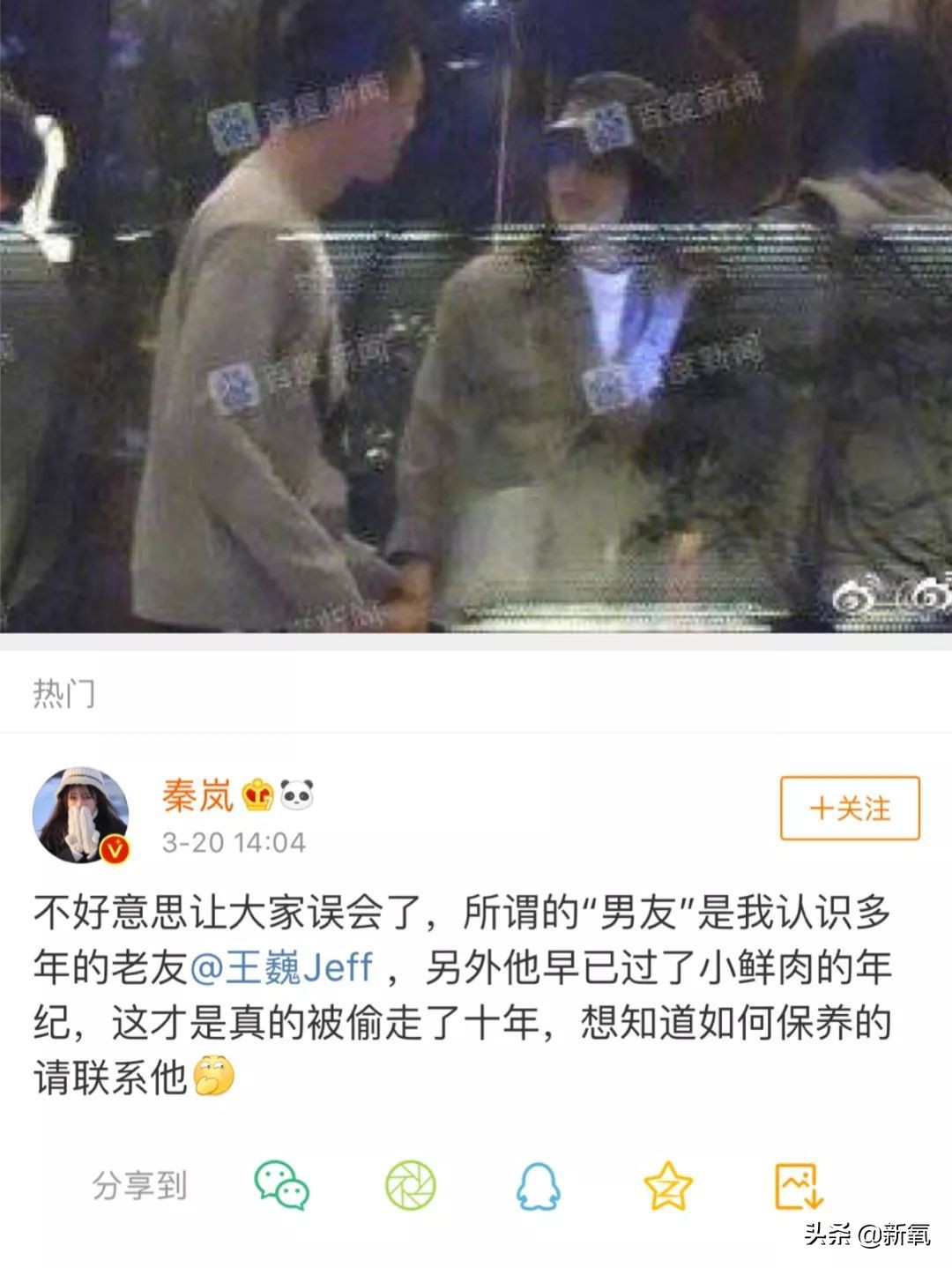952x1268 pixels.
Task: Open the @王巍Jeff mention link
Action: pyautogui.click(x=282, y=968)
